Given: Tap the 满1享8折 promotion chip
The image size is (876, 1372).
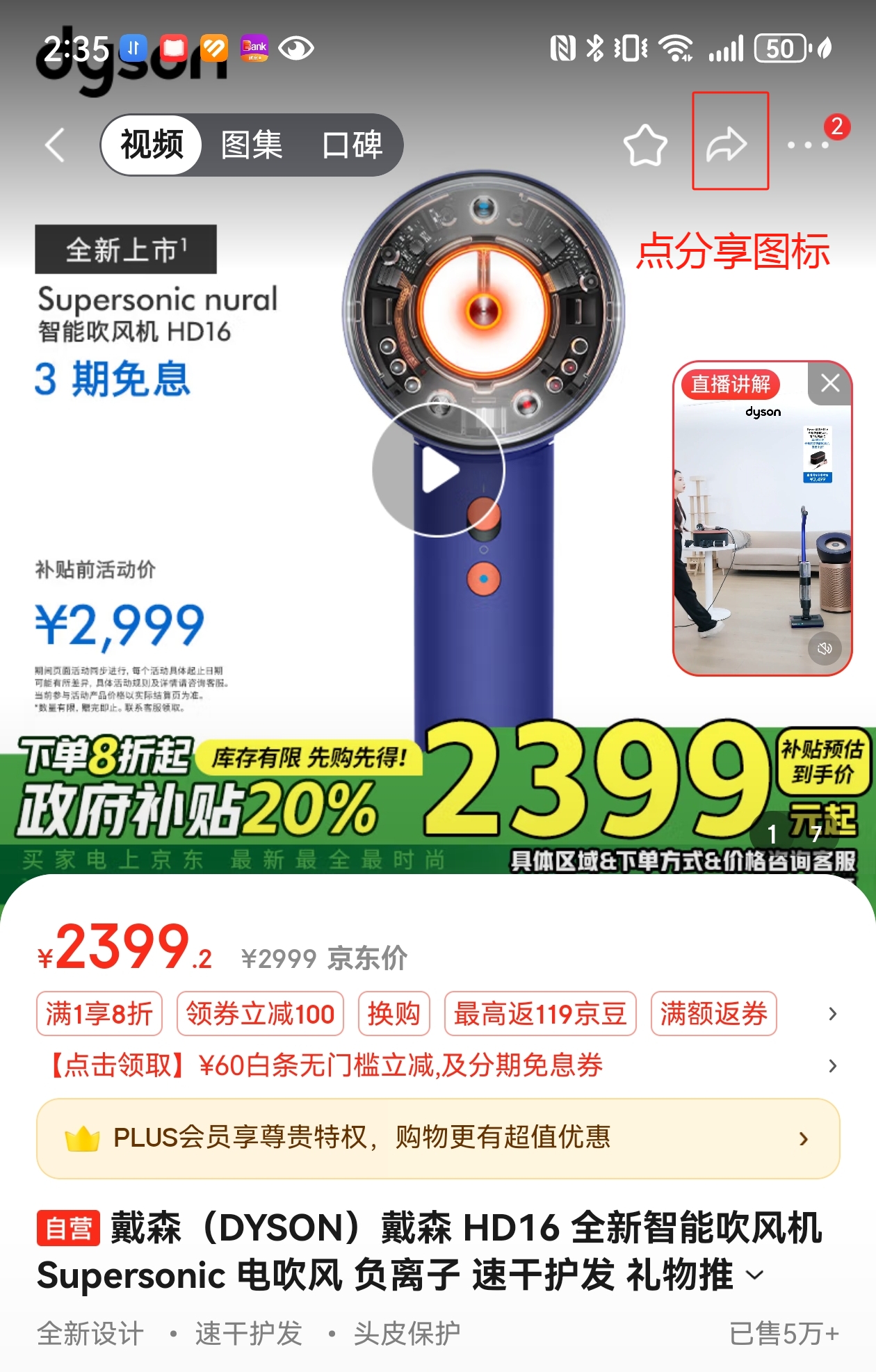Looking at the screenshot, I should click(99, 1013).
